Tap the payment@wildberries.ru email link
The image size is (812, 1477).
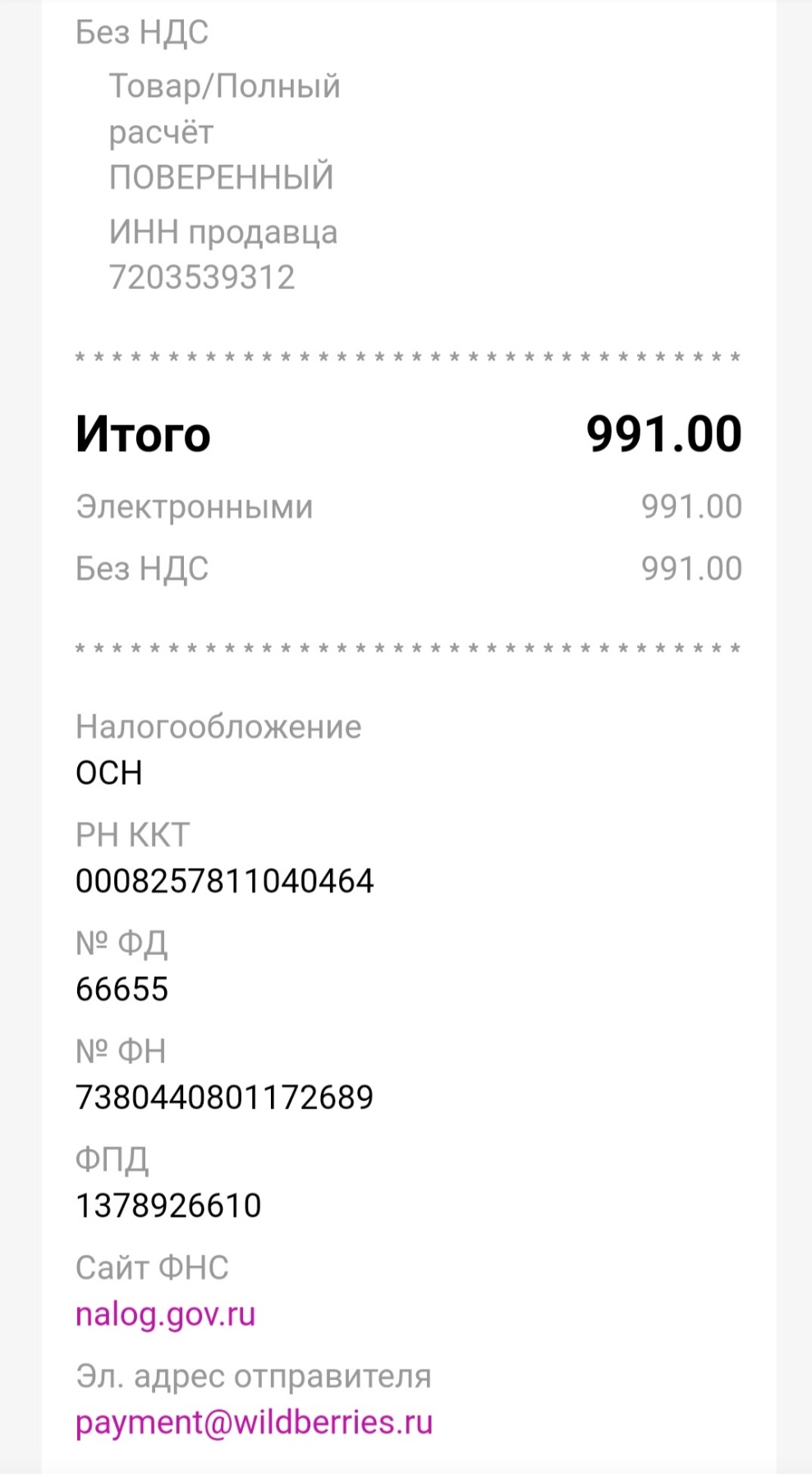click(x=254, y=1423)
